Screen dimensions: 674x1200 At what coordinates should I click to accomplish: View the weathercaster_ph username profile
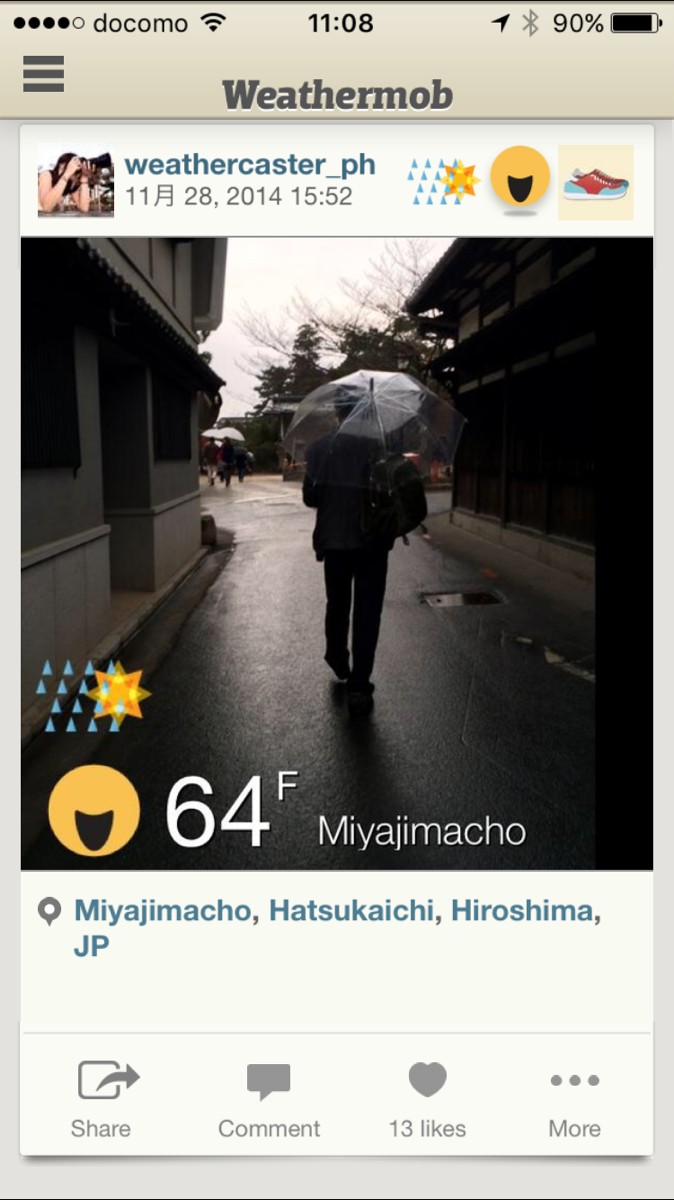(249, 165)
